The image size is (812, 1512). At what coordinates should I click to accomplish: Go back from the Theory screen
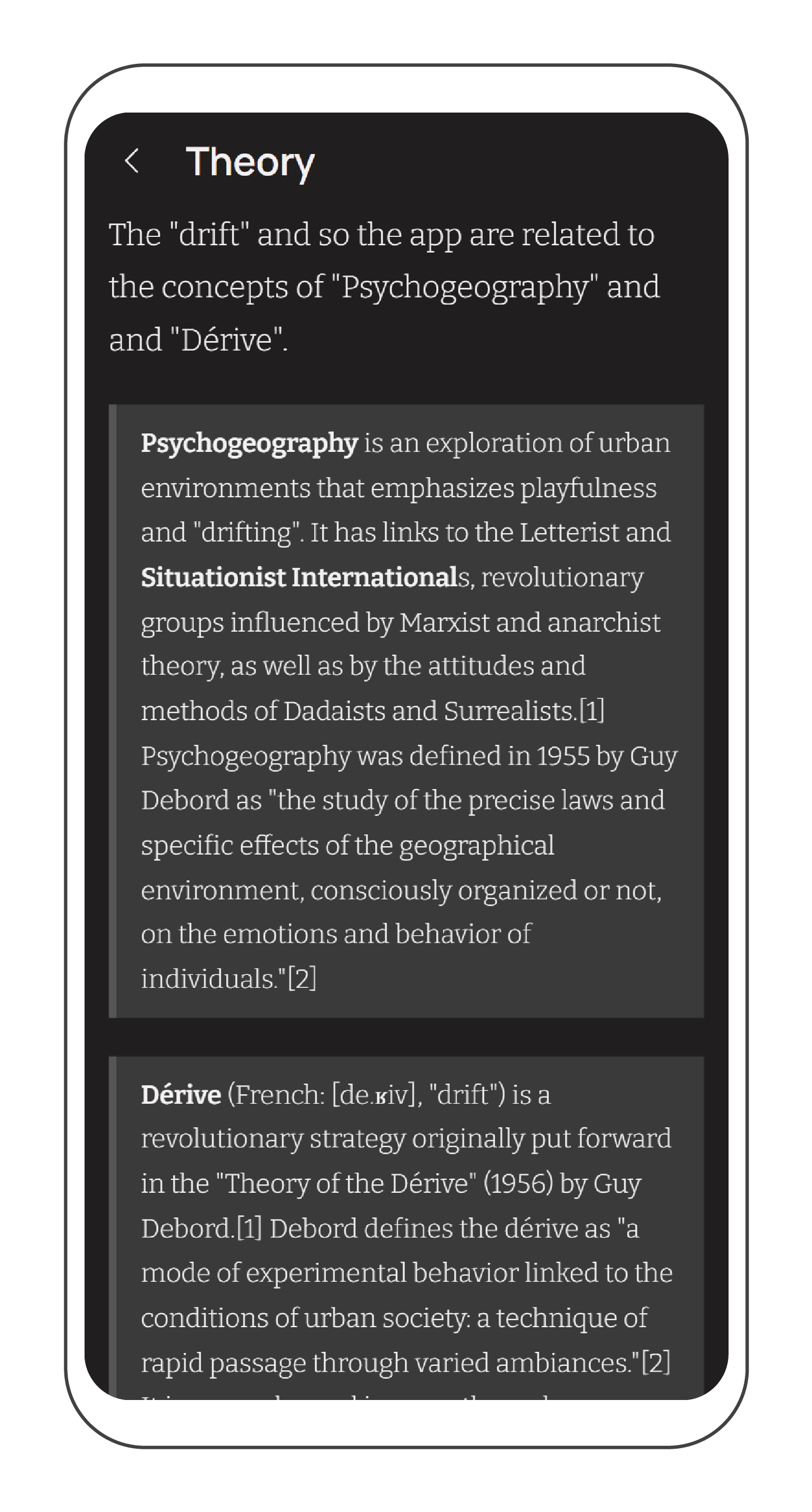point(132,161)
